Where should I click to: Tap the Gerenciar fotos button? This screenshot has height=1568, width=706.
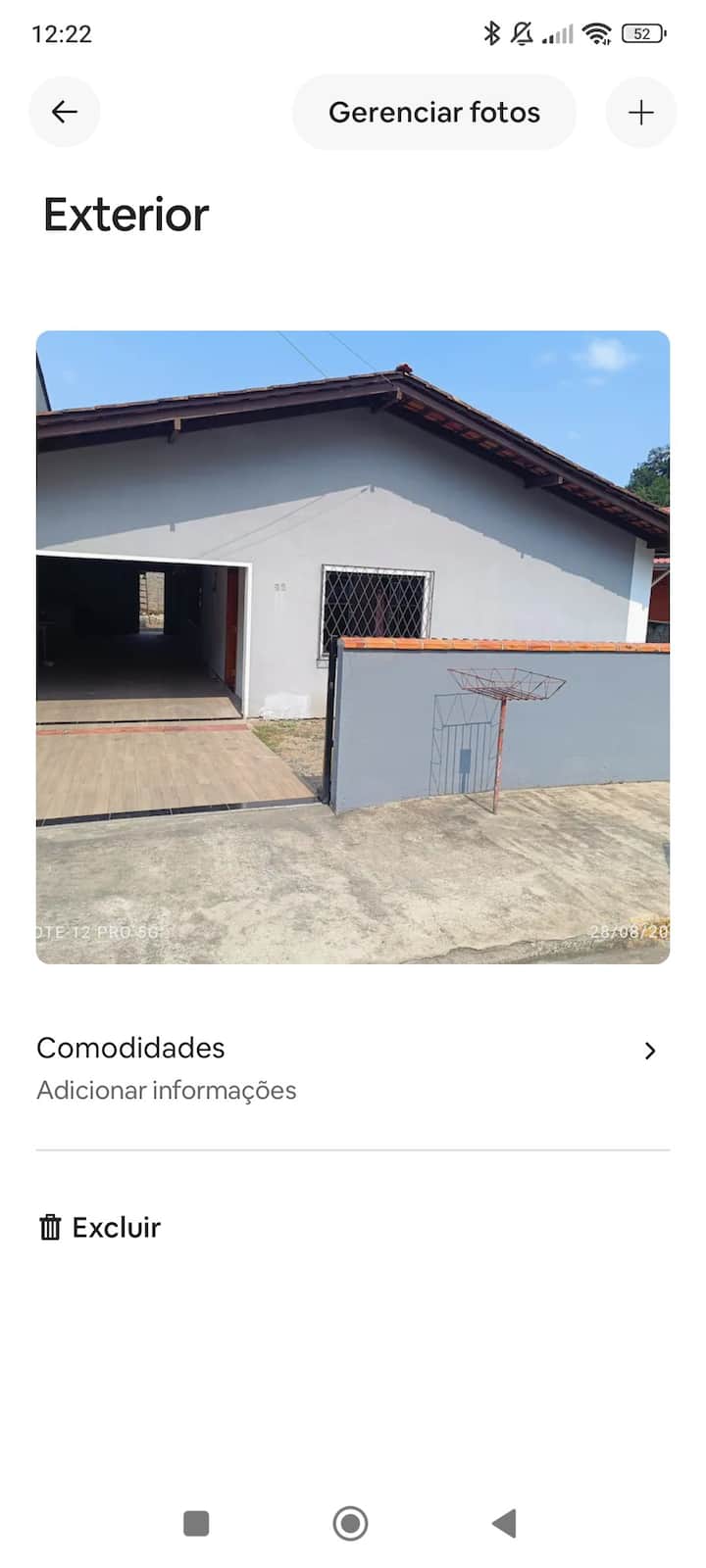click(433, 113)
